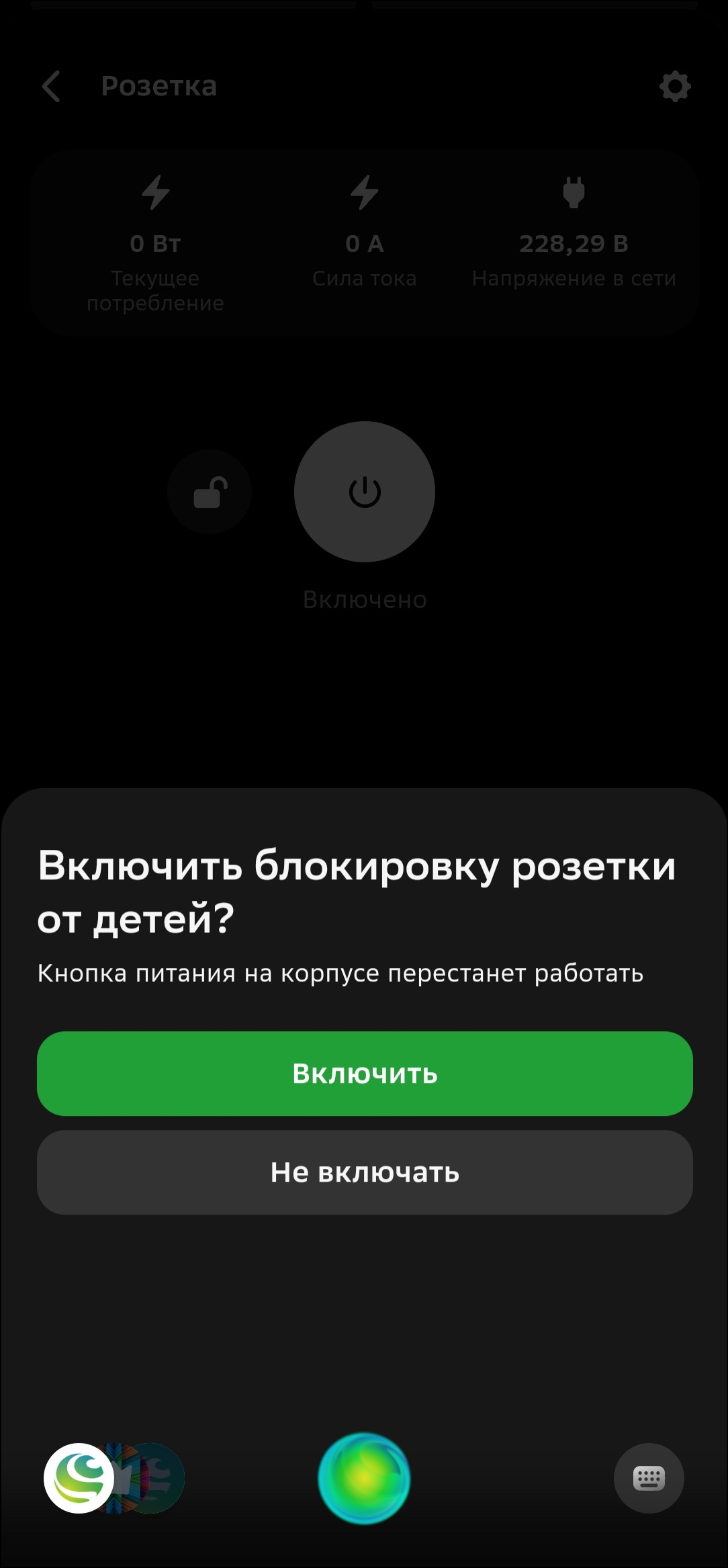The height and width of the screenshot is (1568, 728).
Task: Confirm with the green Включить button
Action: (365, 1073)
